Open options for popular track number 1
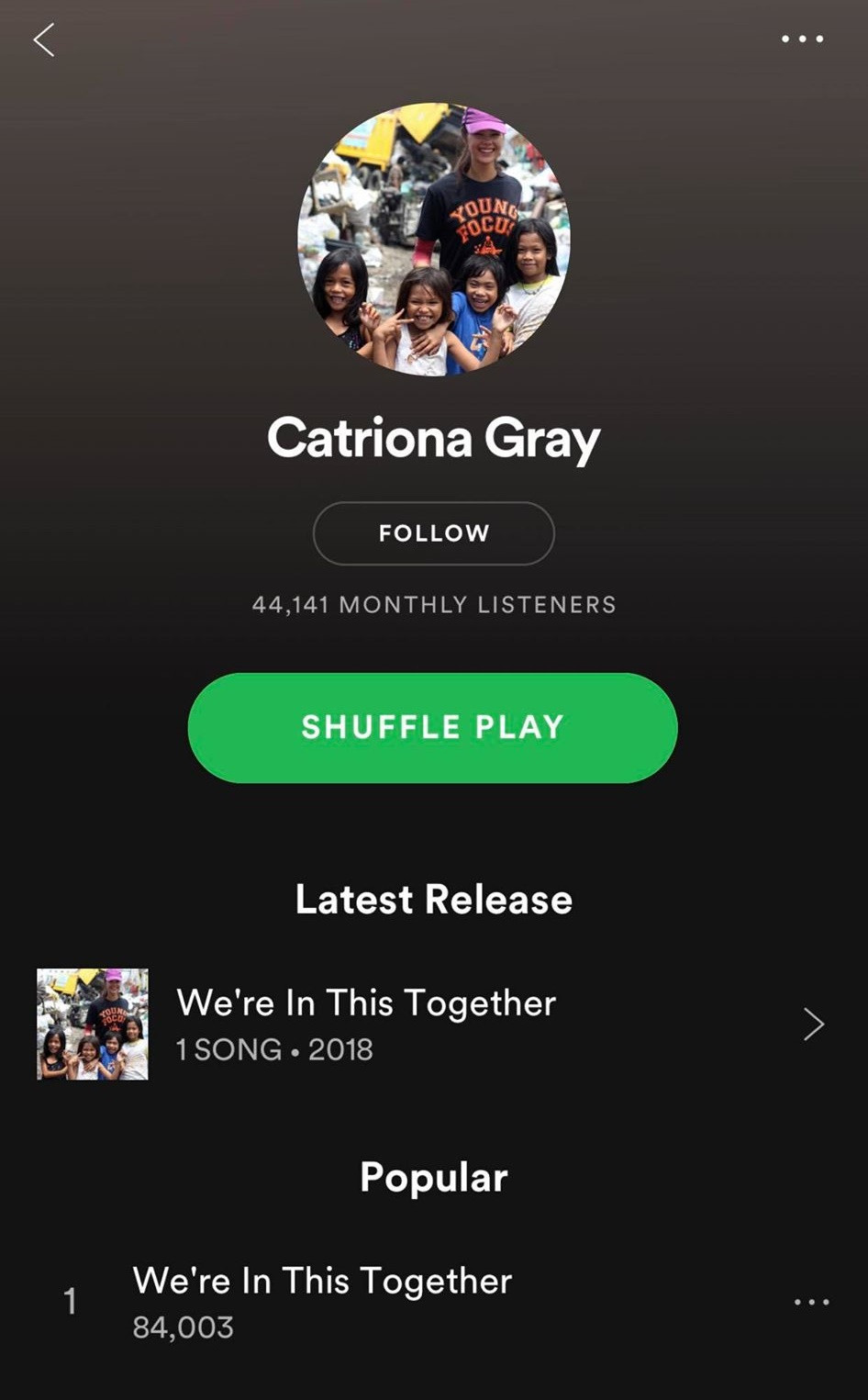Viewport: 868px width, 1400px height. click(811, 1302)
